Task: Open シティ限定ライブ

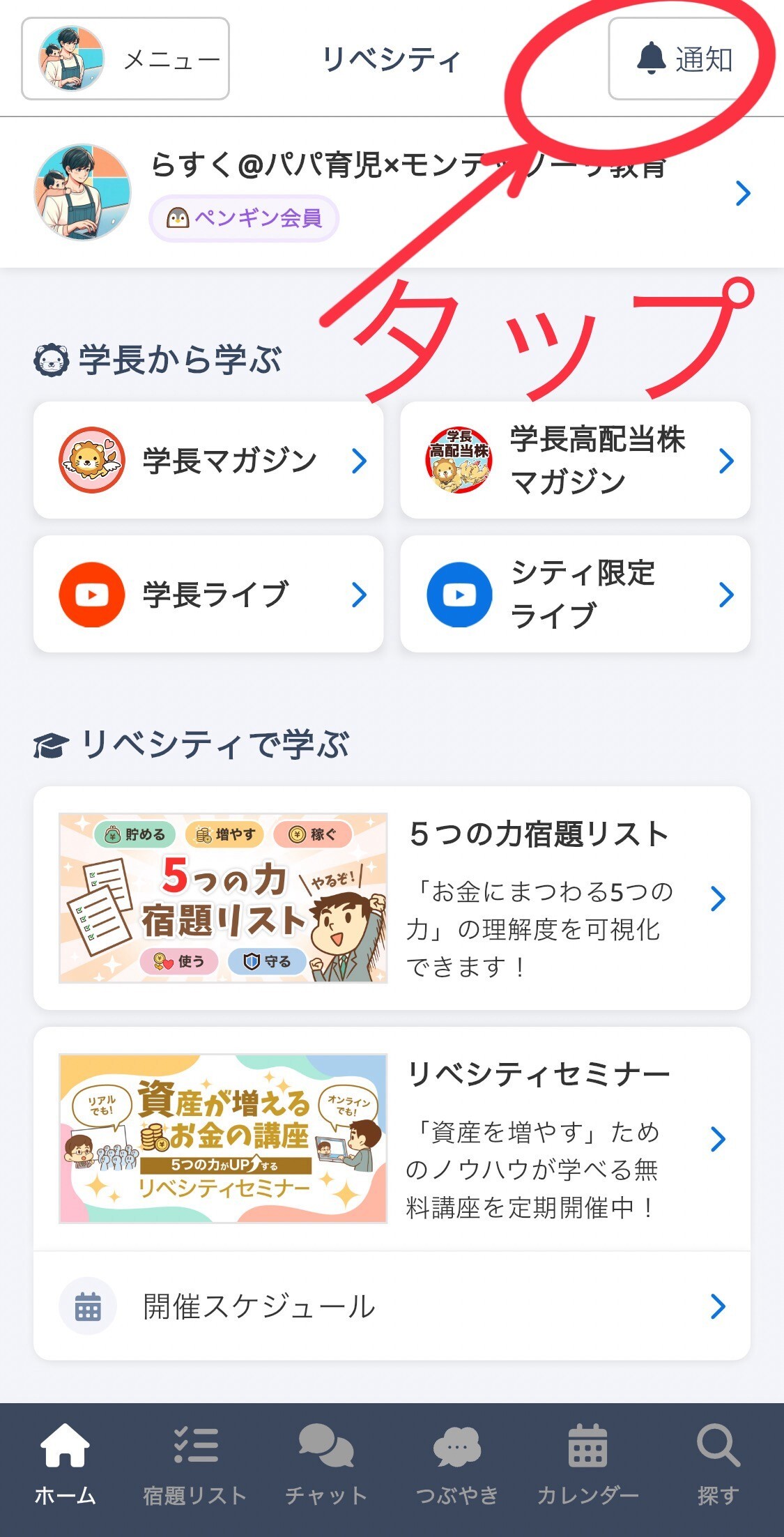Action: coord(575,594)
